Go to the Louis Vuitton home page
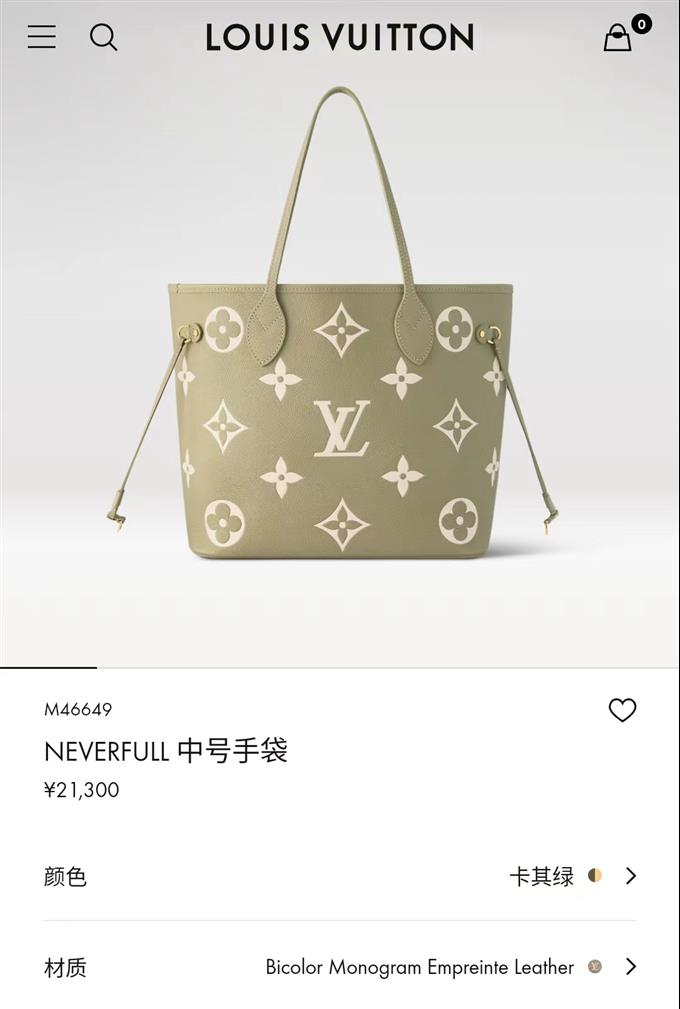Screen dimensions: 680x1009 click(x=340, y=38)
